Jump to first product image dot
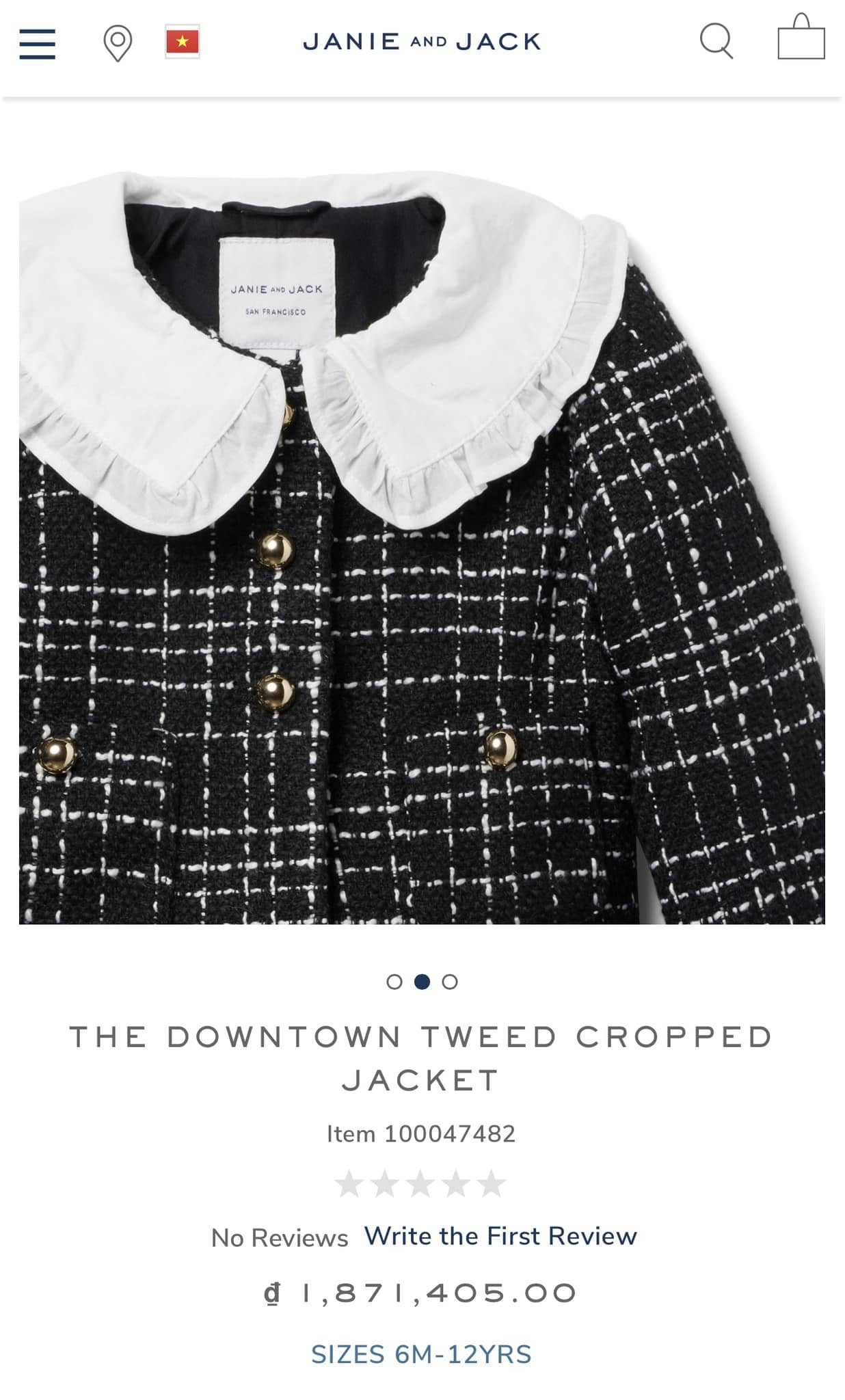 coord(394,982)
